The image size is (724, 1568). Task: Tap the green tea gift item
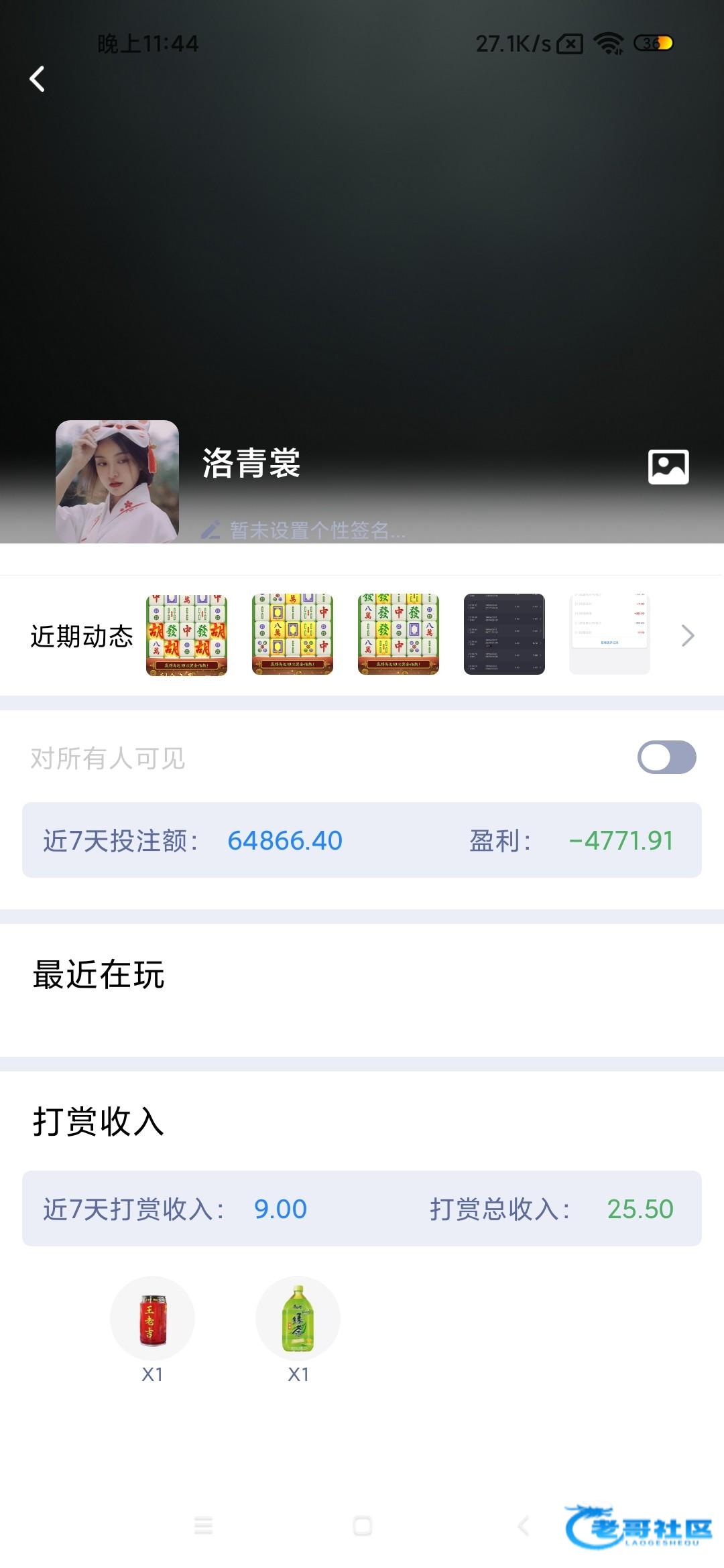(298, 1319)
